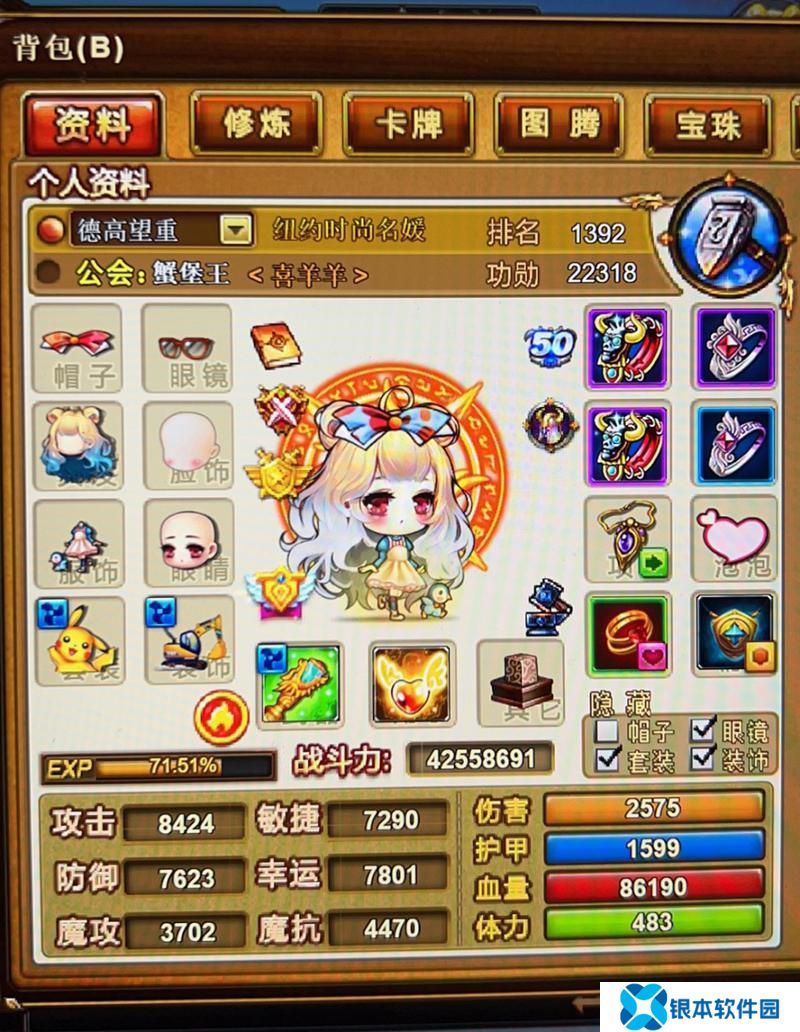Open the 眼睛 face slot

pyautogui.click(x=187, y=543)
